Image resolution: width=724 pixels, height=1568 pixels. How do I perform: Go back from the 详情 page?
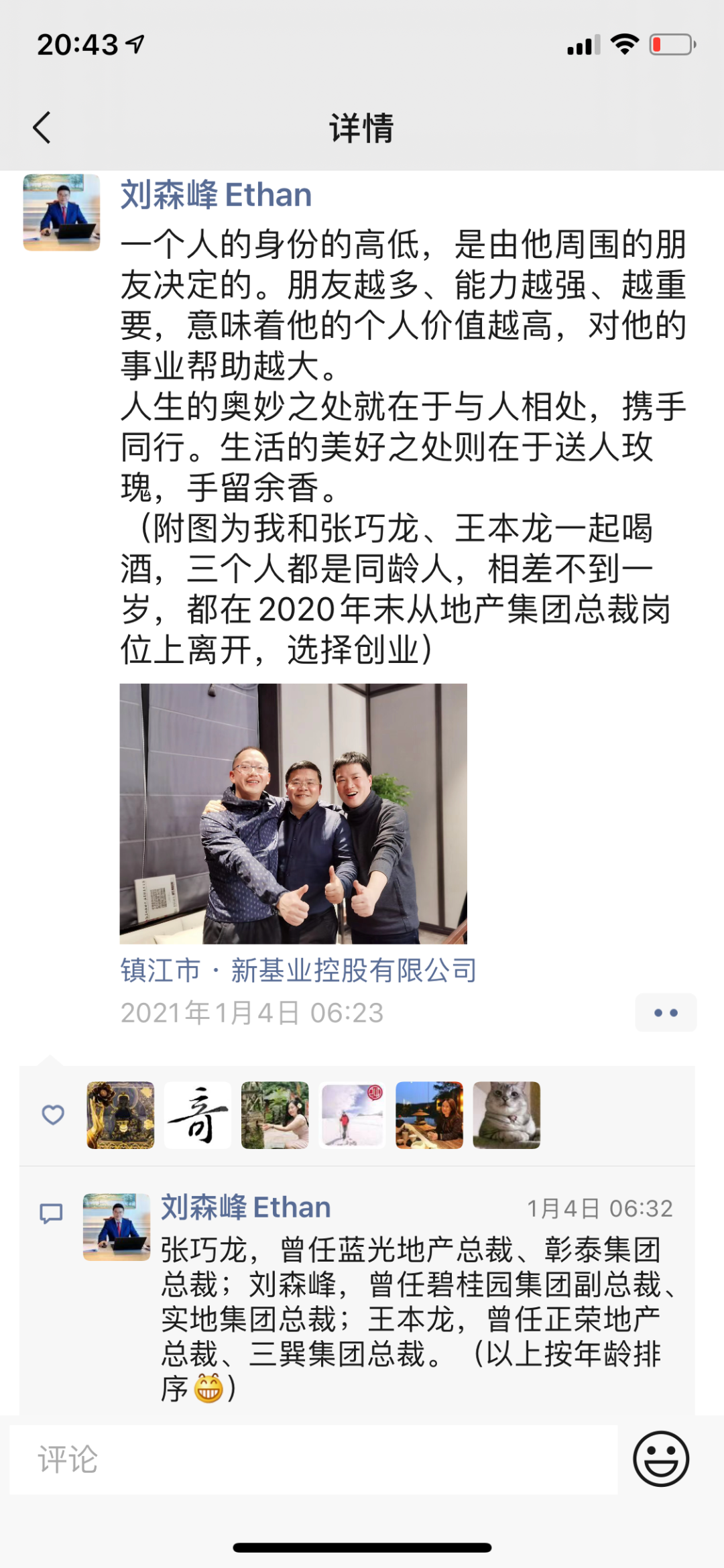[x=42, y=127]
